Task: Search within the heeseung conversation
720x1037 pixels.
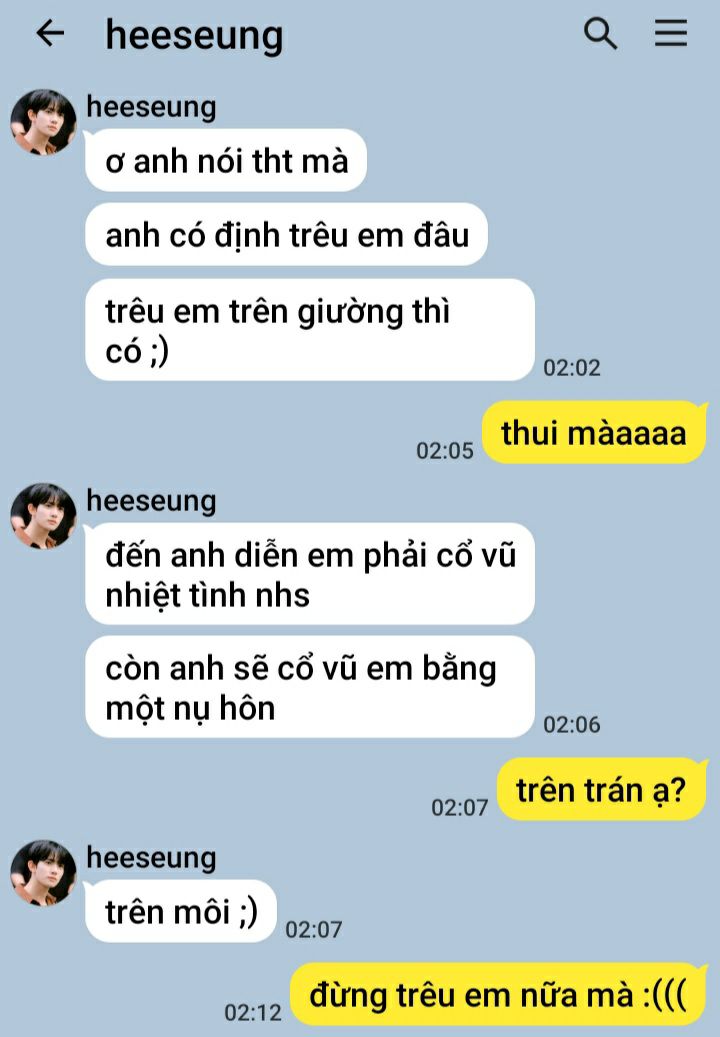Action: [x=600, y=34]
